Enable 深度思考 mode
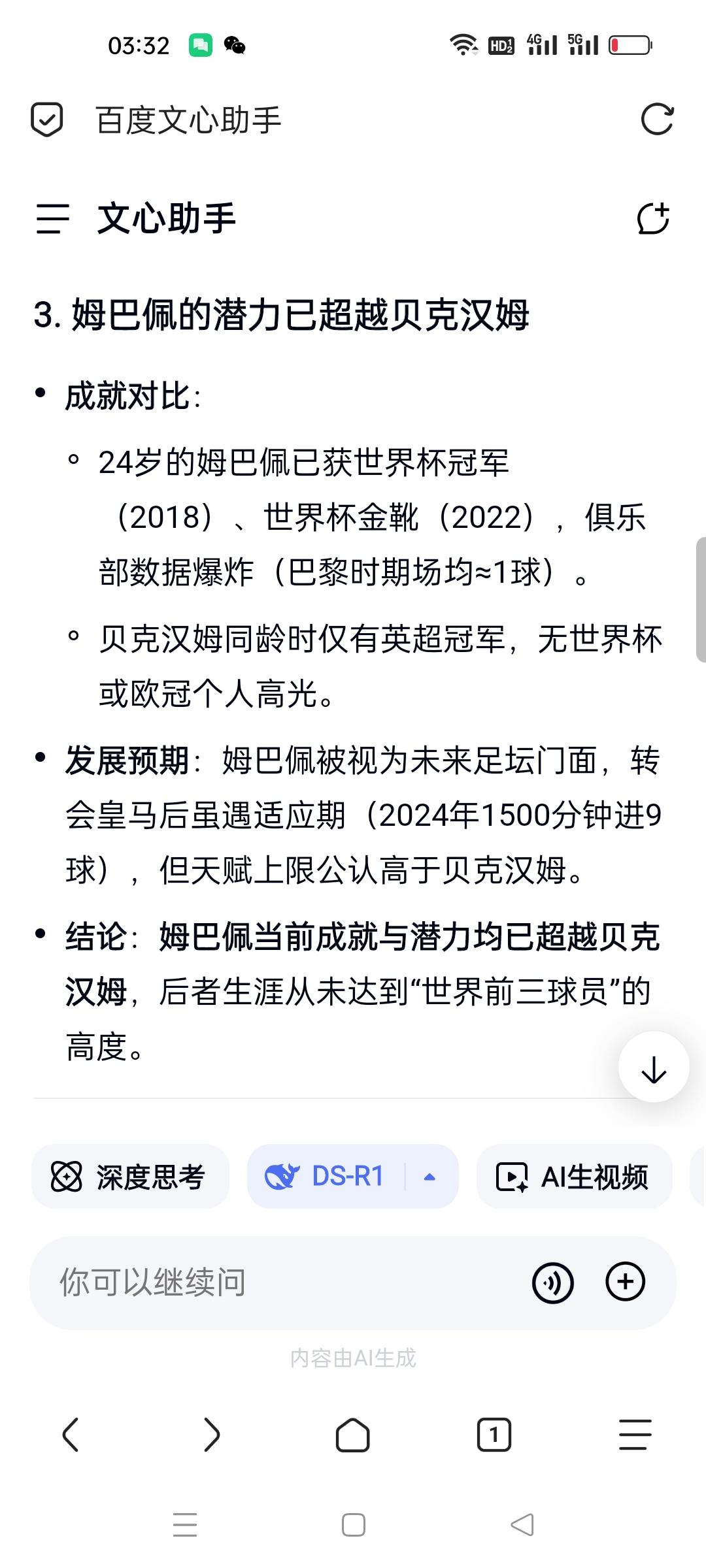The image size is (706, 1568). pyautogui.click(x=130, y=1177)
